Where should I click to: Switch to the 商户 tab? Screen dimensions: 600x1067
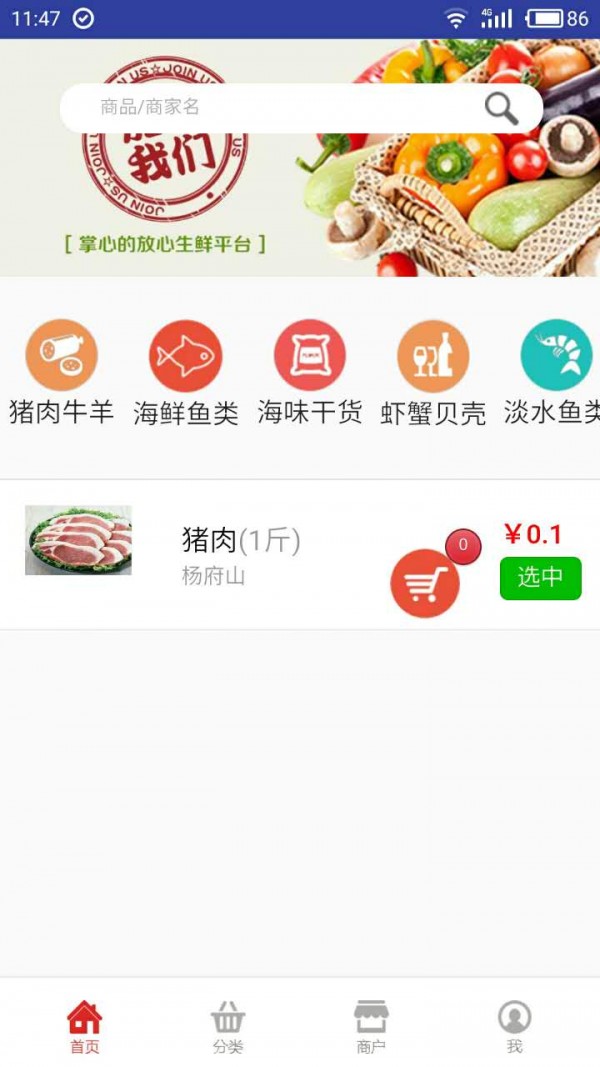pyautogui.click(x=371, y=1028)
